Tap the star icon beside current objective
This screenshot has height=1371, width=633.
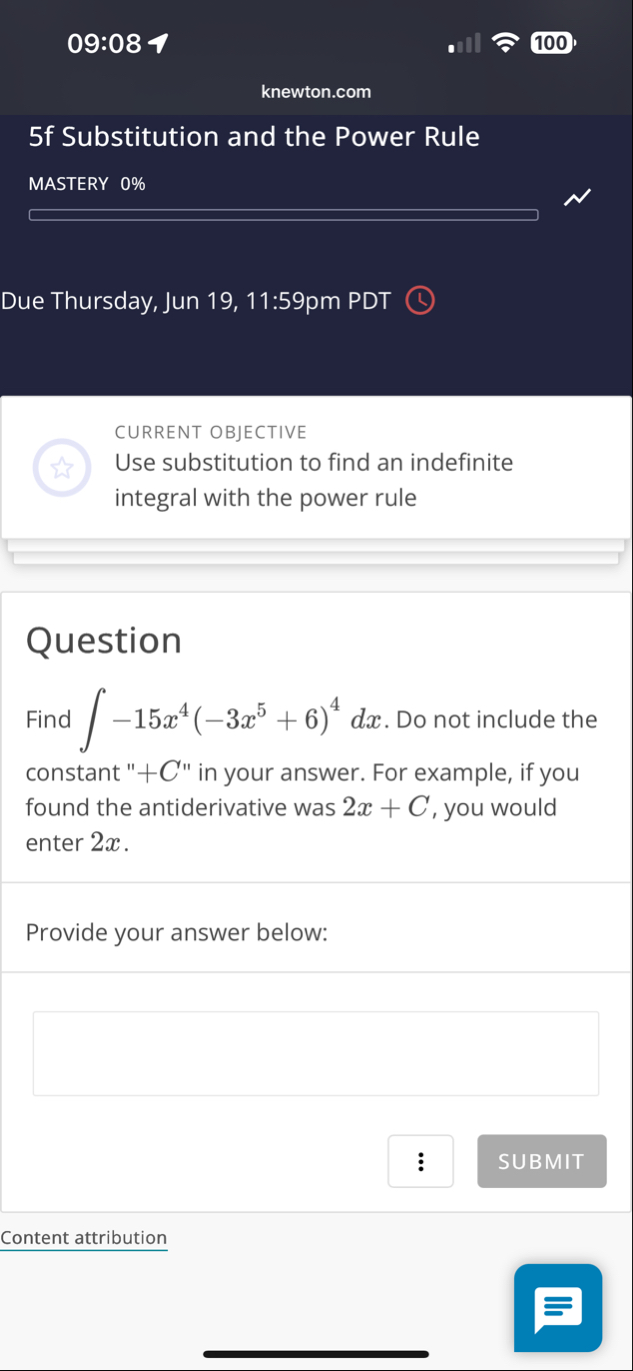pyautogui.click(x=62, y=468)
